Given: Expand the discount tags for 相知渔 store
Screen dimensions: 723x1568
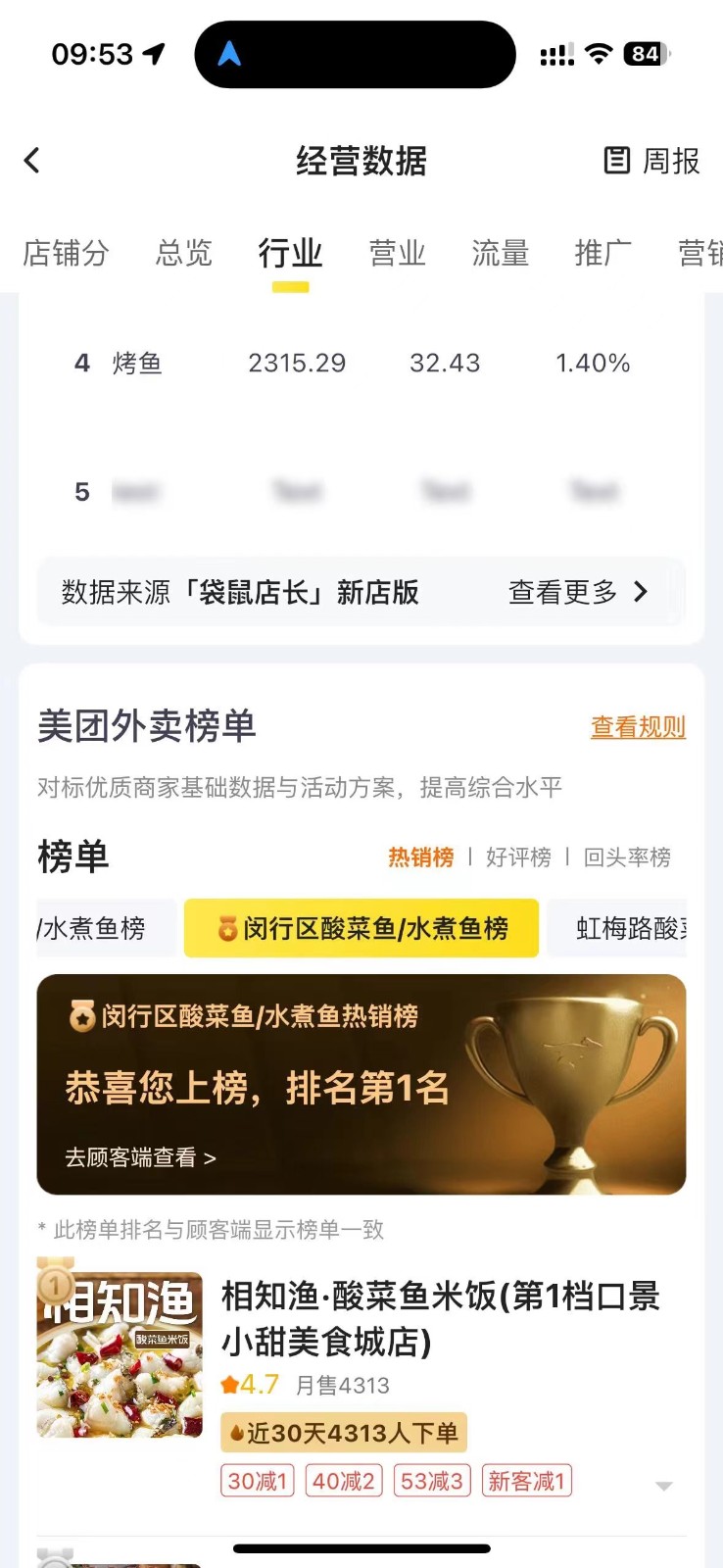Looking at the screenshot, I should click(664, 1486).
